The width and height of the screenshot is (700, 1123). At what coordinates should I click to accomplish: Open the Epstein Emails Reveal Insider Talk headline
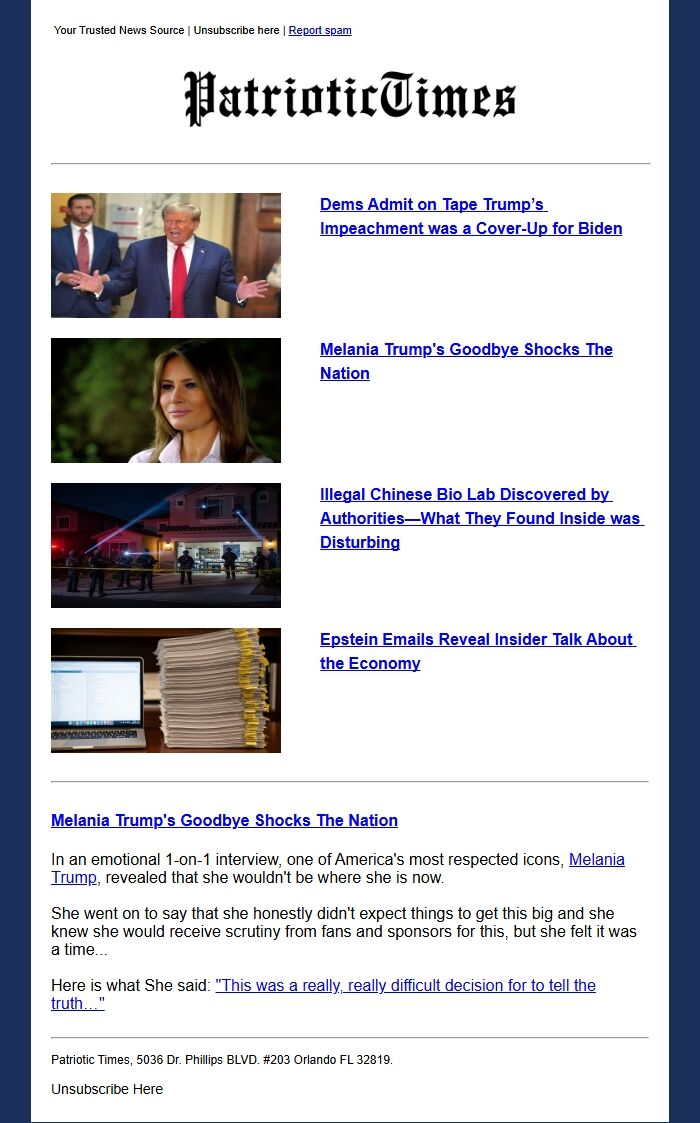[x=477, y=651]
